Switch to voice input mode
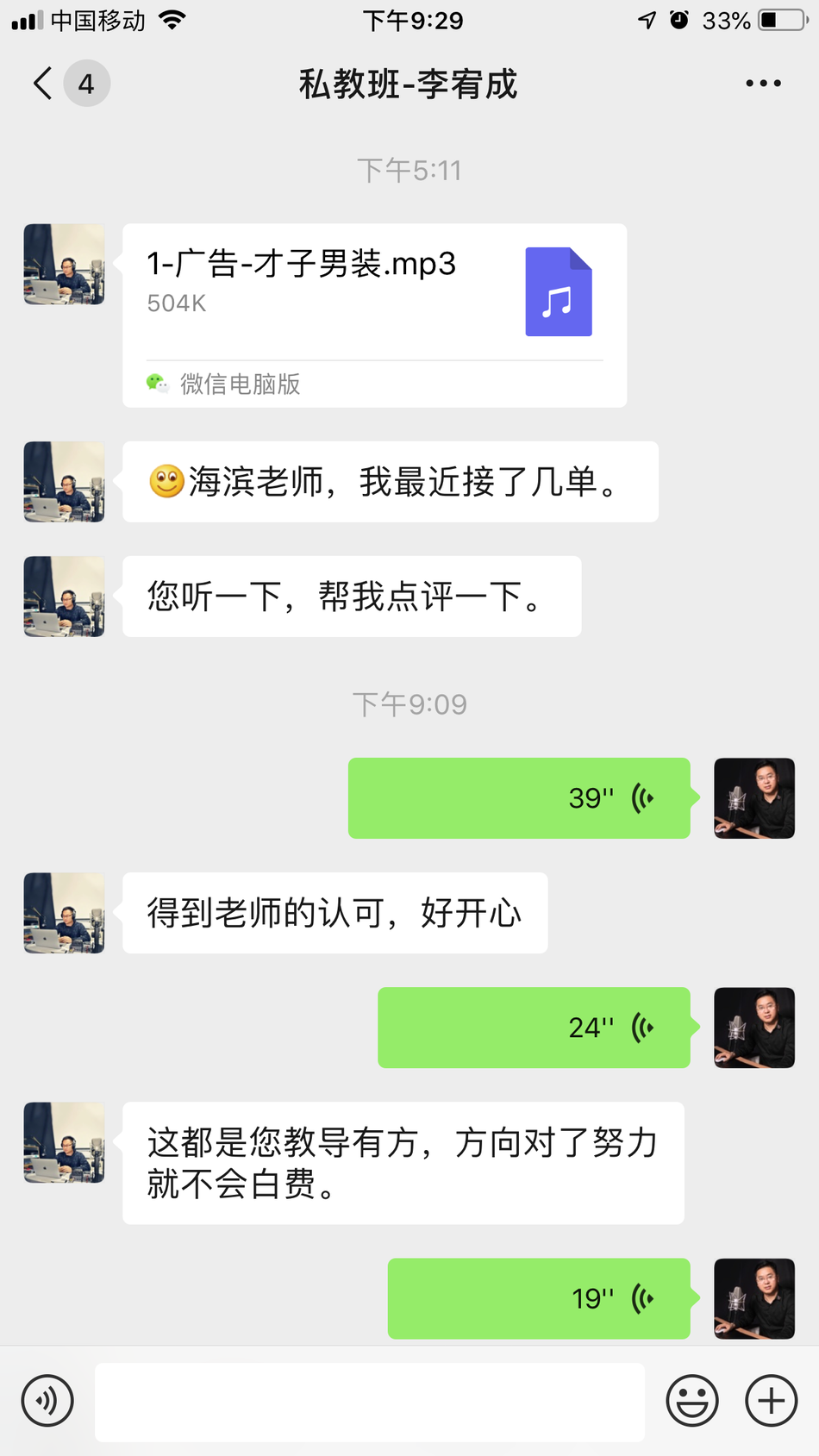819x1456 pixels. tap(47, 1401)
